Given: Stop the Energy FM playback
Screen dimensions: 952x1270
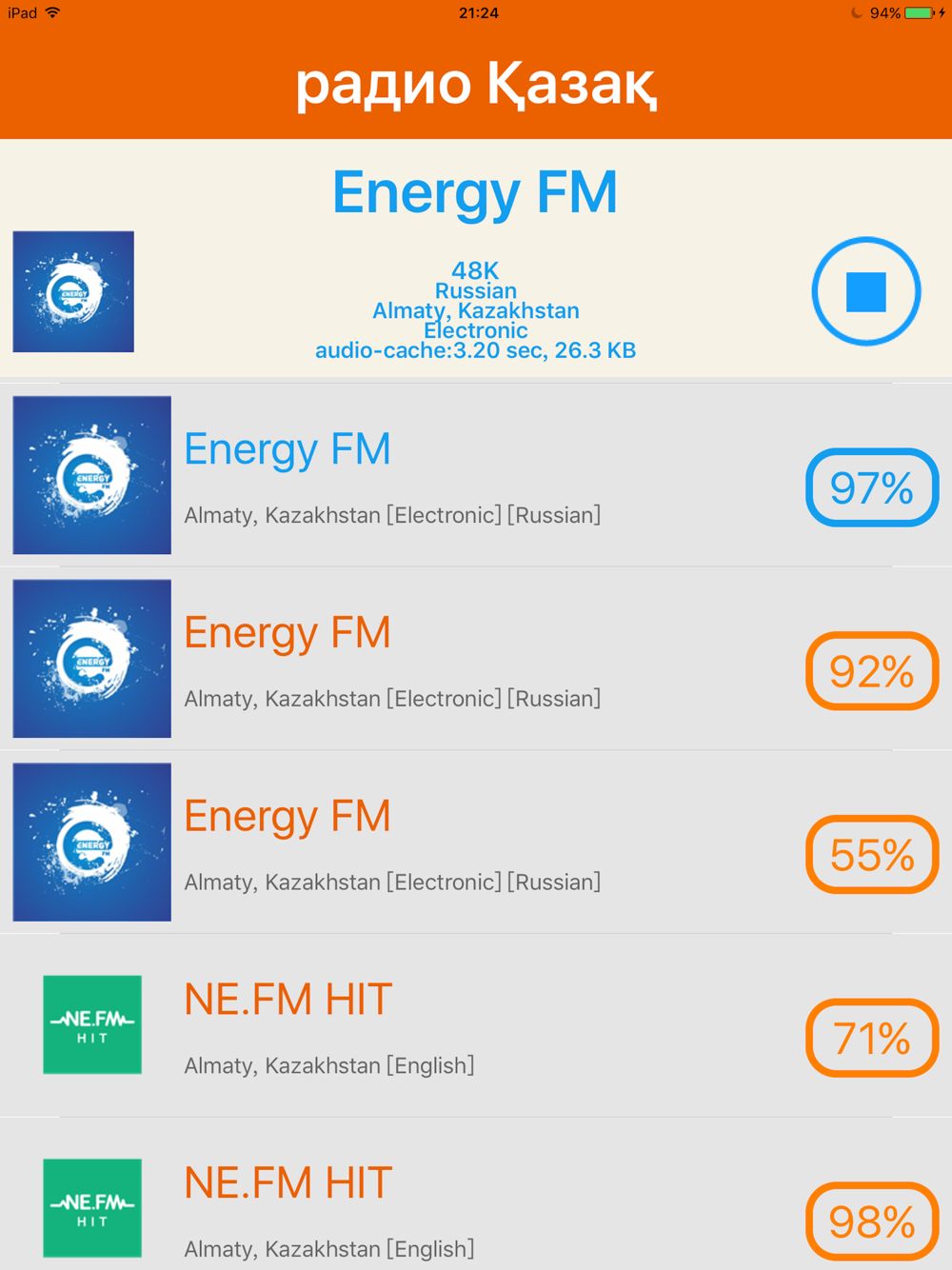Looking at the screenshot, I should pos(865,291).
